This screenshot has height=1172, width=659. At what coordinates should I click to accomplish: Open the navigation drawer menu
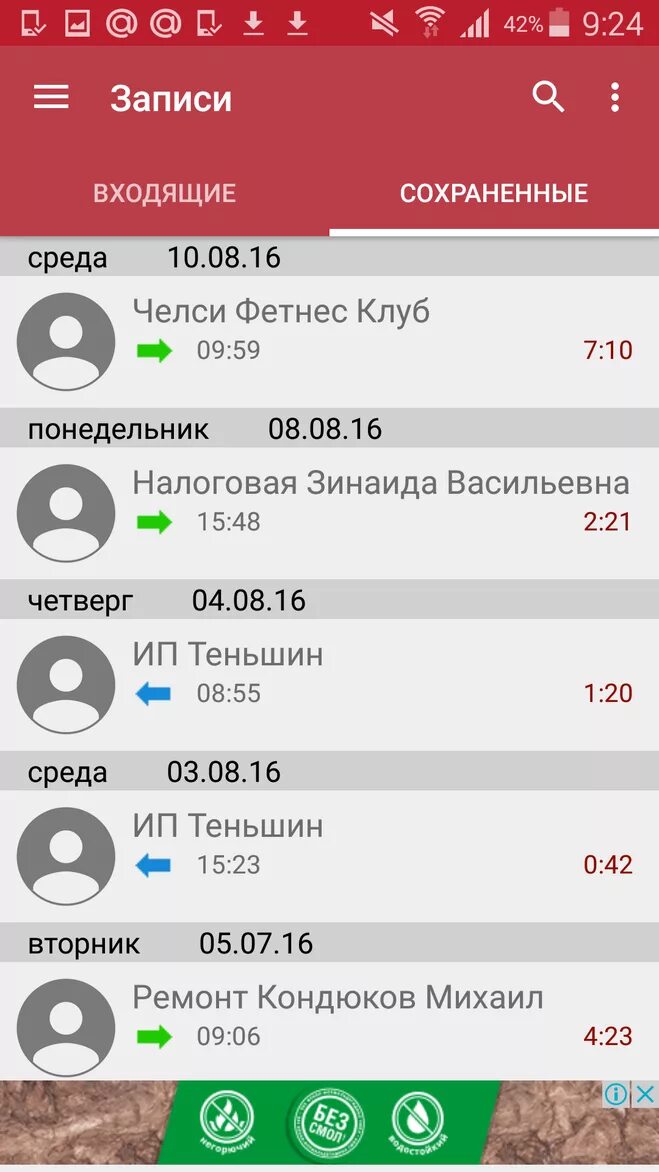(x=51, y=97)
